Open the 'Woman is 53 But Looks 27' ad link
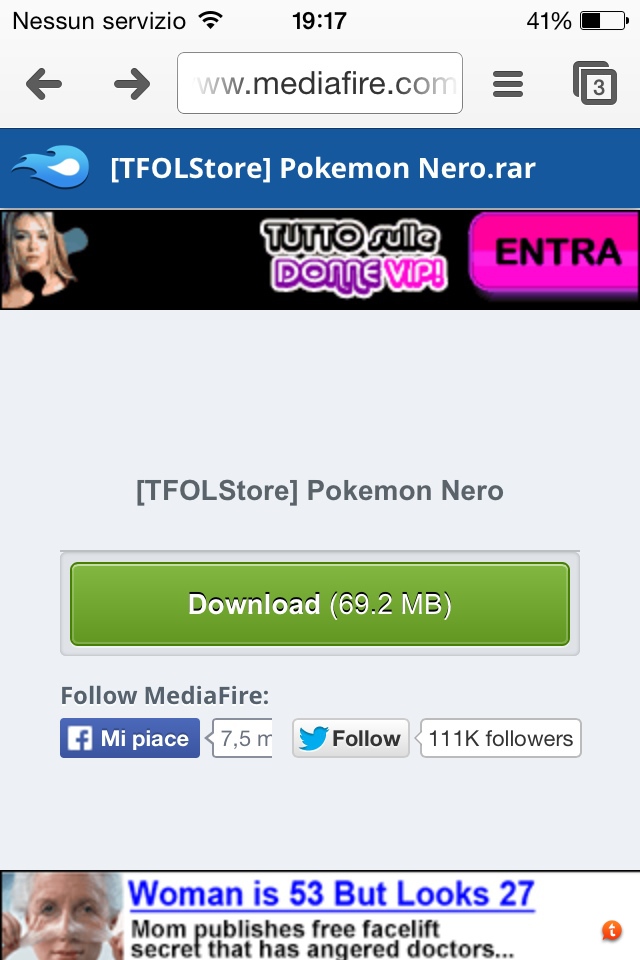 [x=331, y=893]
